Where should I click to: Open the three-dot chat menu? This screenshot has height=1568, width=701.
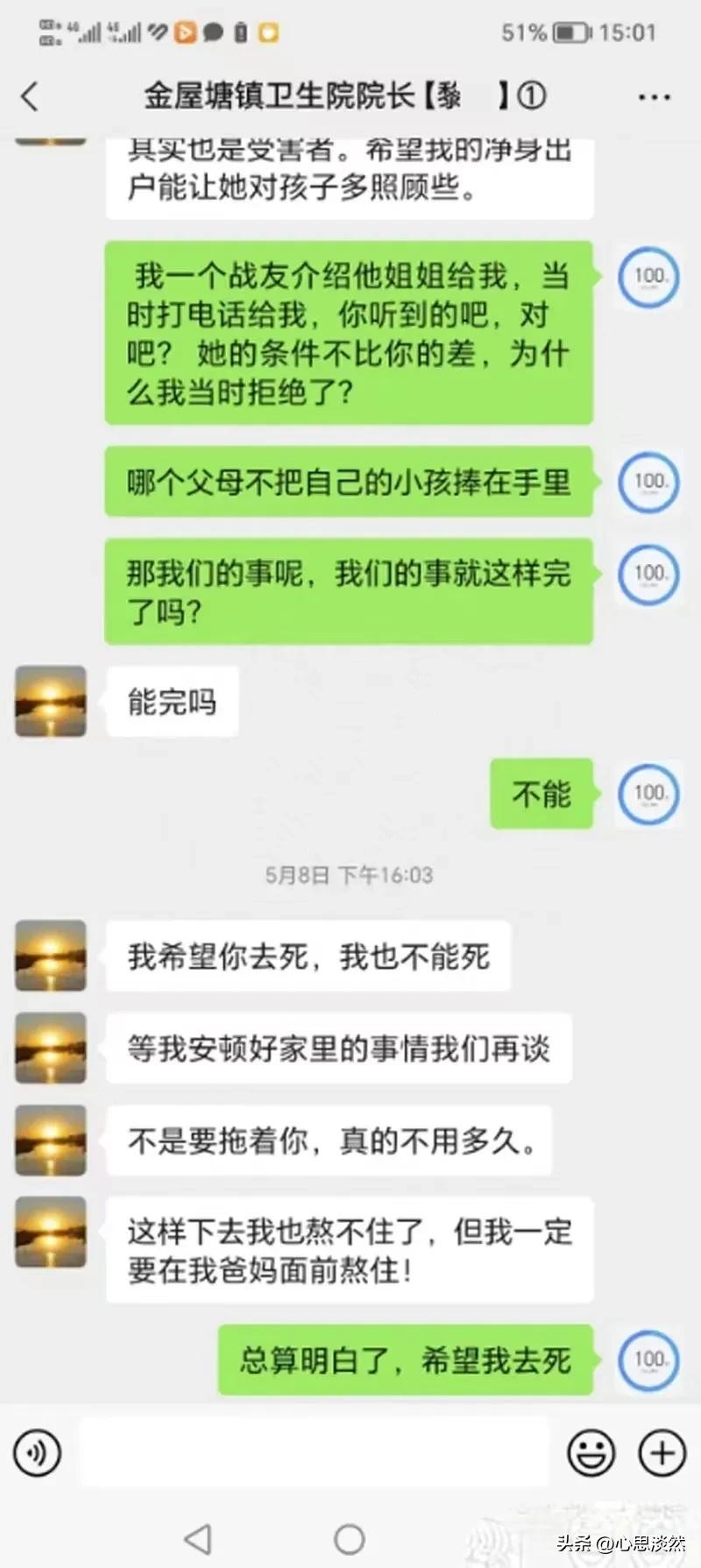click(x=654, y=96)
